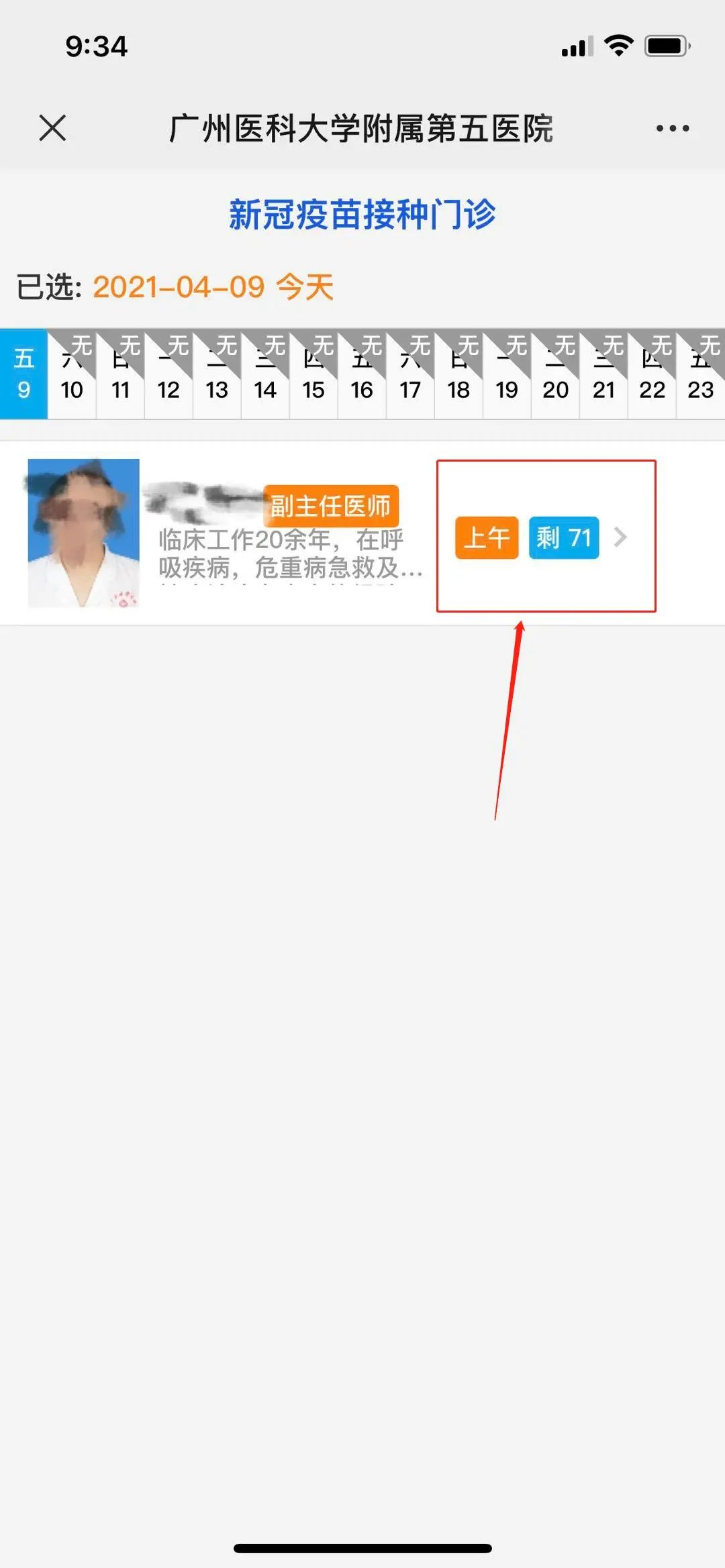Open the three-dot overflow menu
Screen dimensions: 725x1568
(673, 128)
